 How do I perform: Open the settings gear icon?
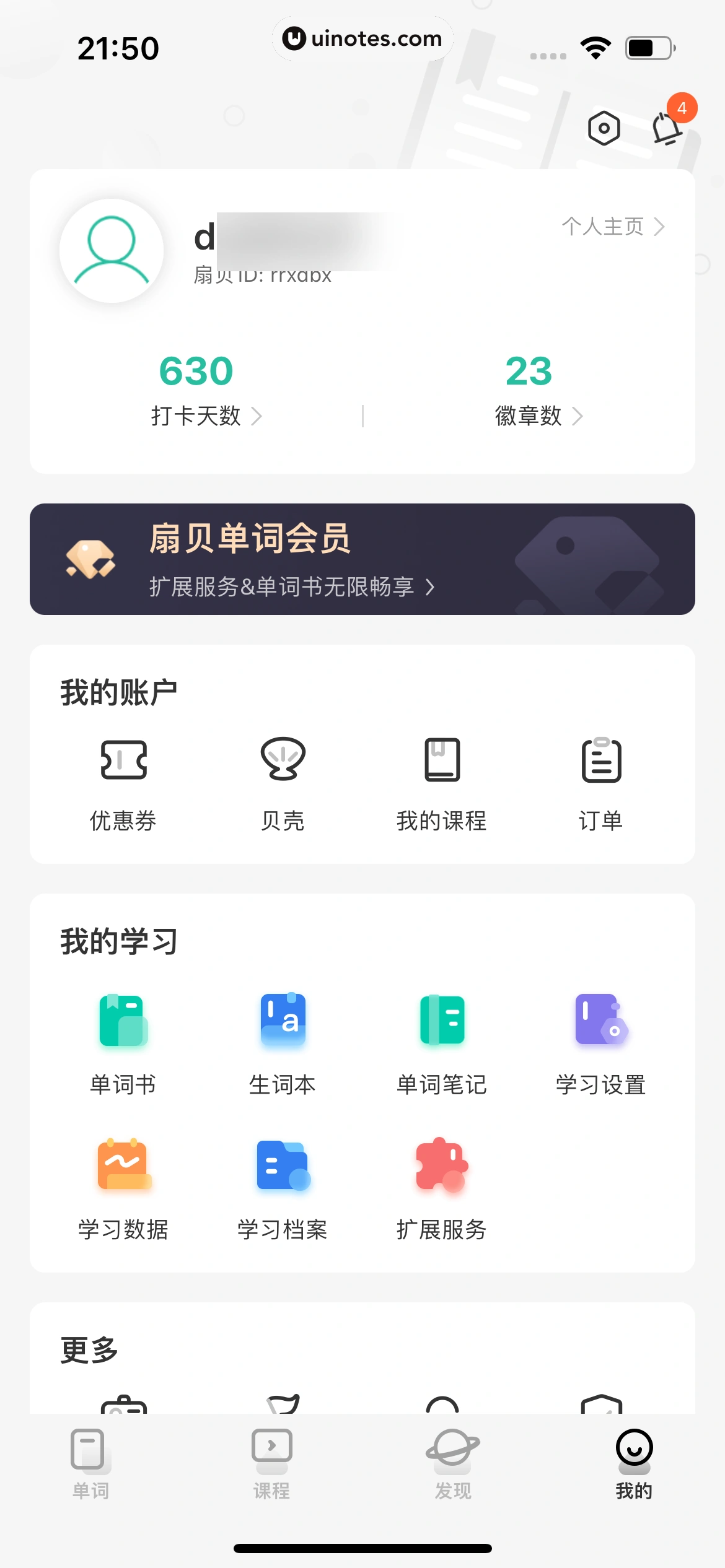pyautogui.click(x=603, y=127)
